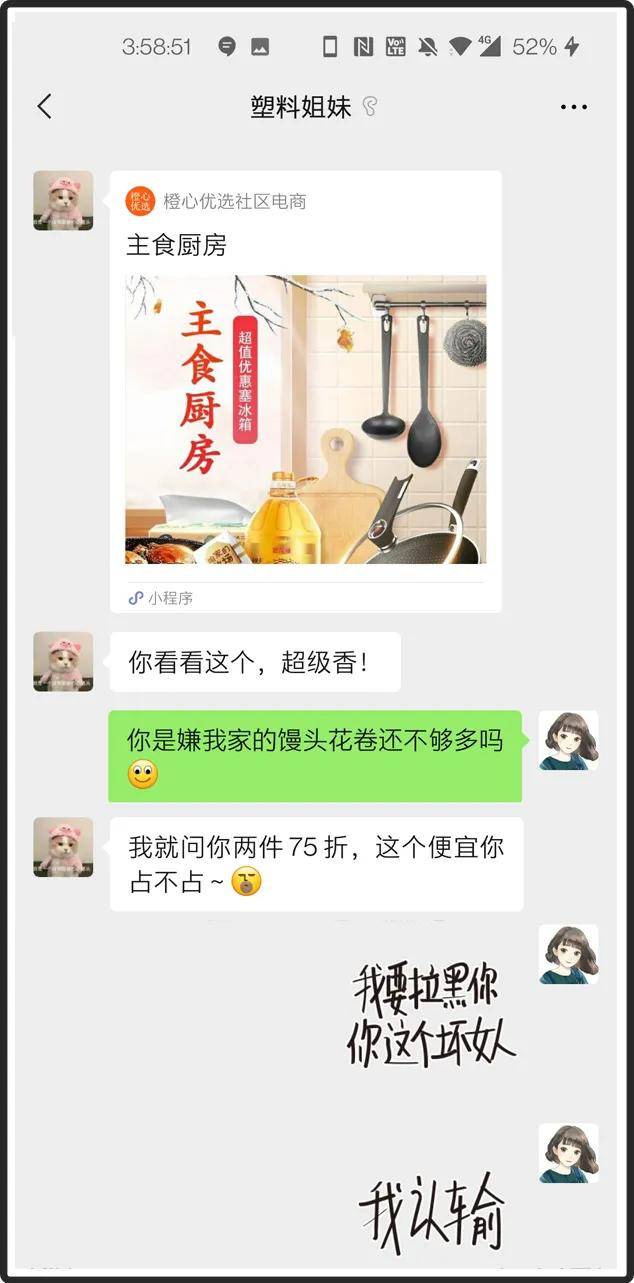
Task: Open the cat avatar next to 你看看这个
Action: coord(63,661)
